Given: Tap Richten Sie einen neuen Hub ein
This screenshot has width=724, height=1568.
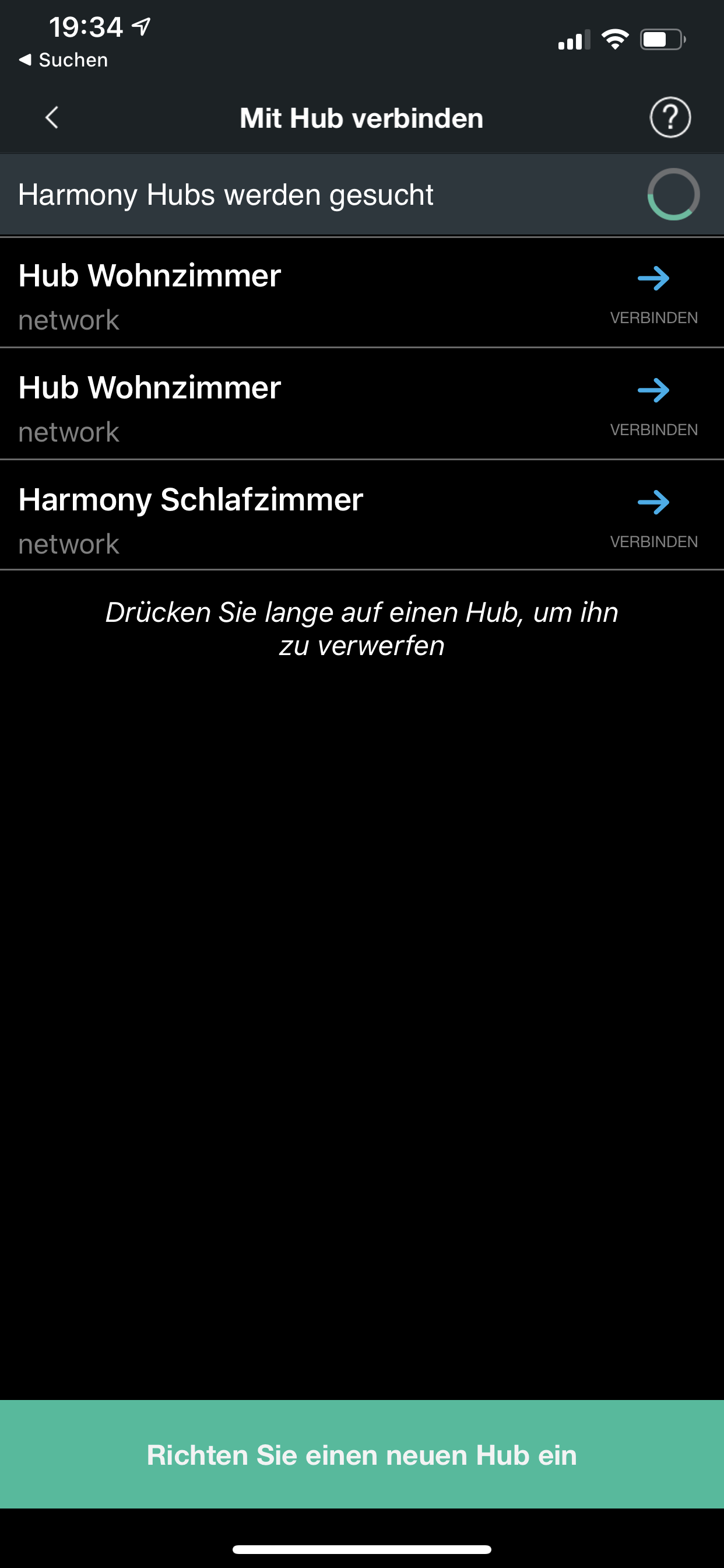Looking at the screenshot, I should (362, 1454).
